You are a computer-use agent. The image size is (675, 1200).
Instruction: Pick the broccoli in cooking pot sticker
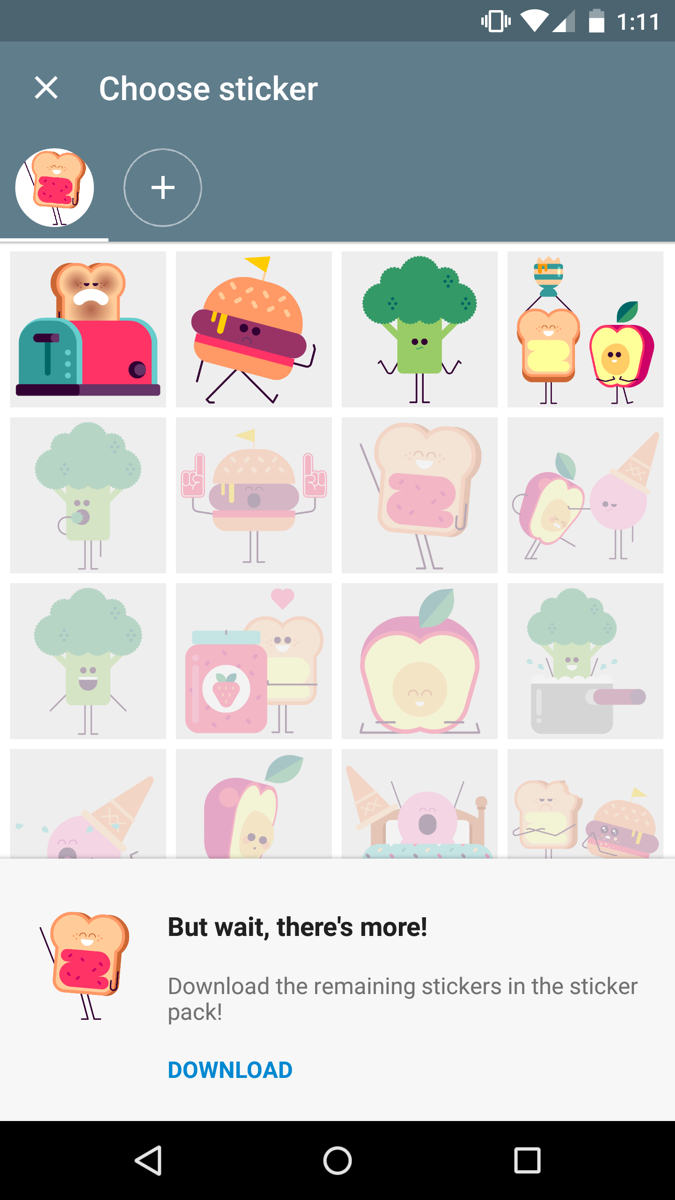point(585,661)
